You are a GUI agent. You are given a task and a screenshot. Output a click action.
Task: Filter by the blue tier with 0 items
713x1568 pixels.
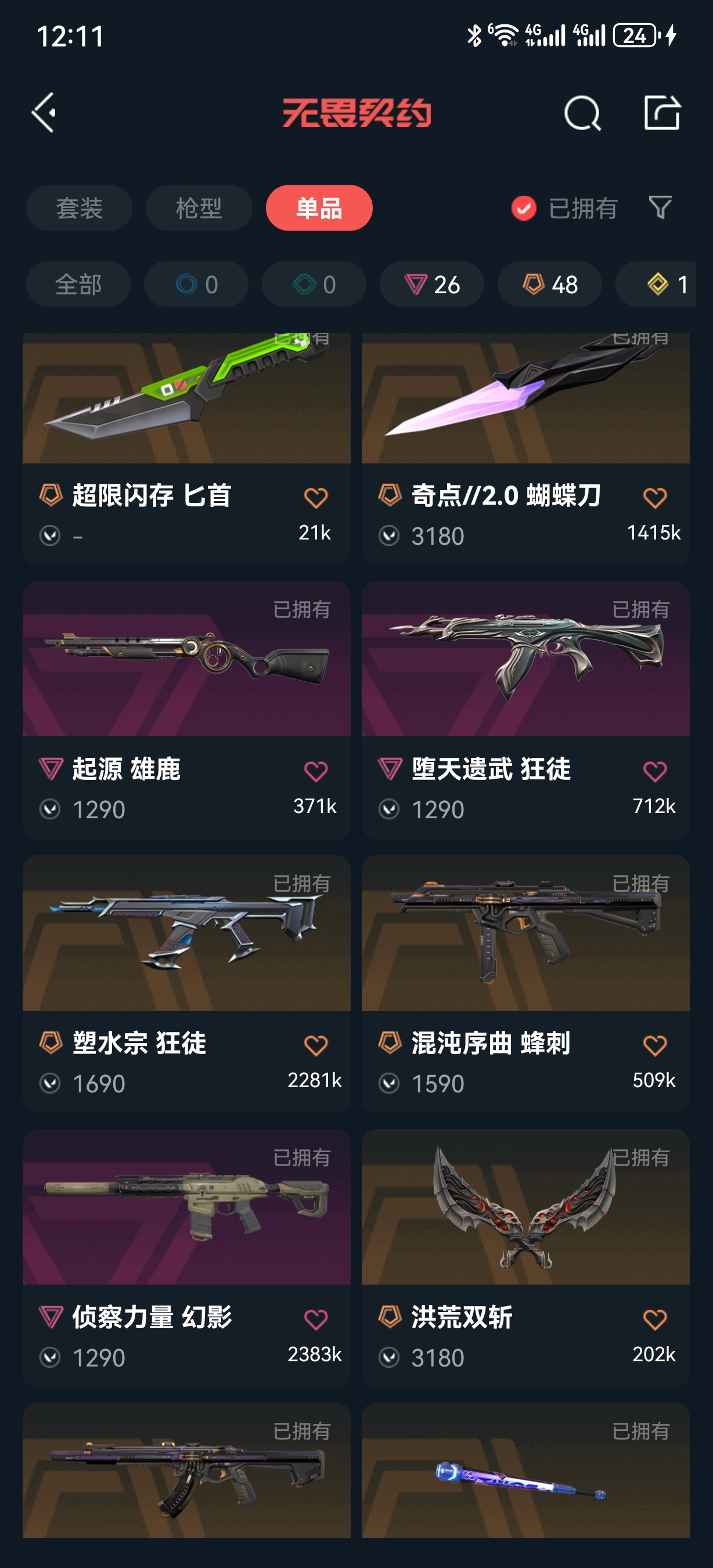(x=196, y=284)
